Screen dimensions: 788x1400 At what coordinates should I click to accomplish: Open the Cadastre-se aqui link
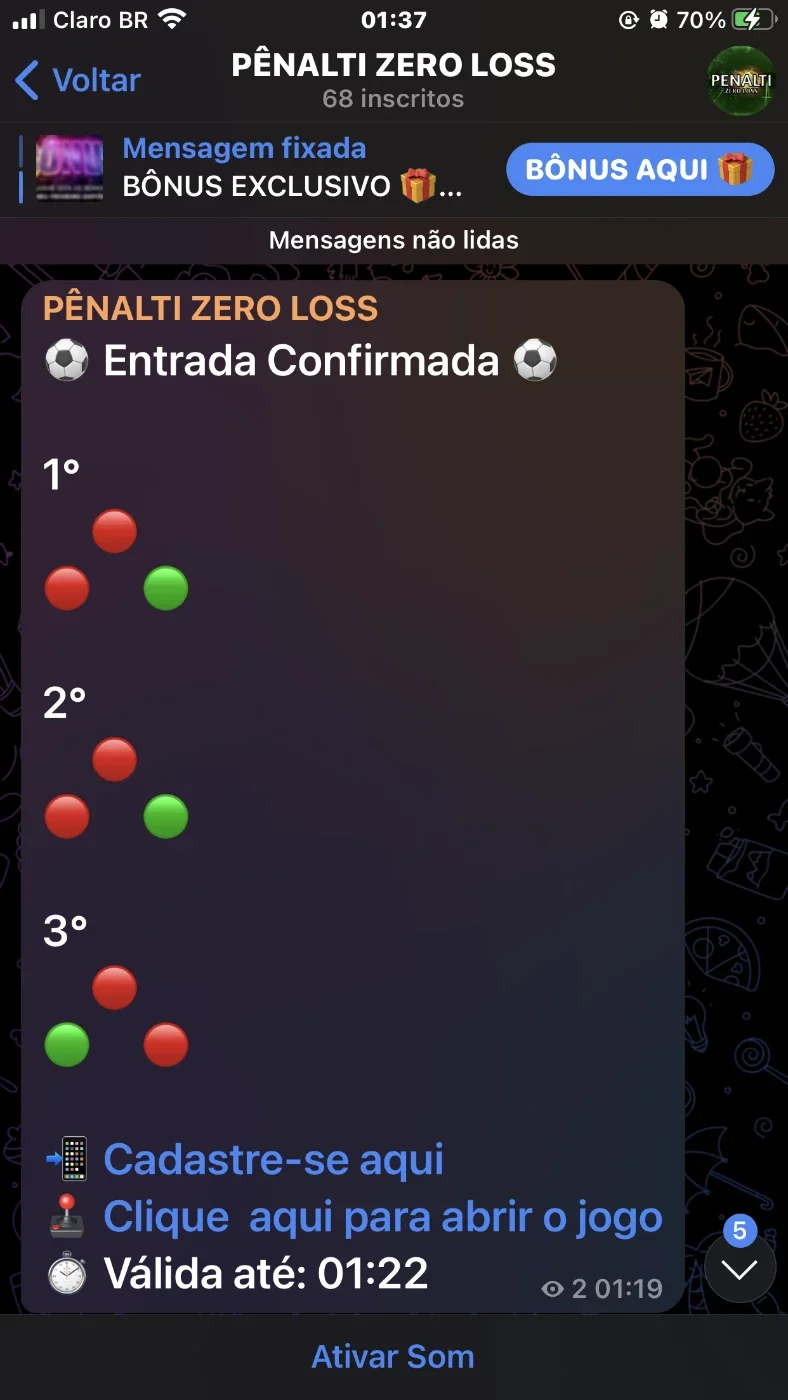point(273,1160)
